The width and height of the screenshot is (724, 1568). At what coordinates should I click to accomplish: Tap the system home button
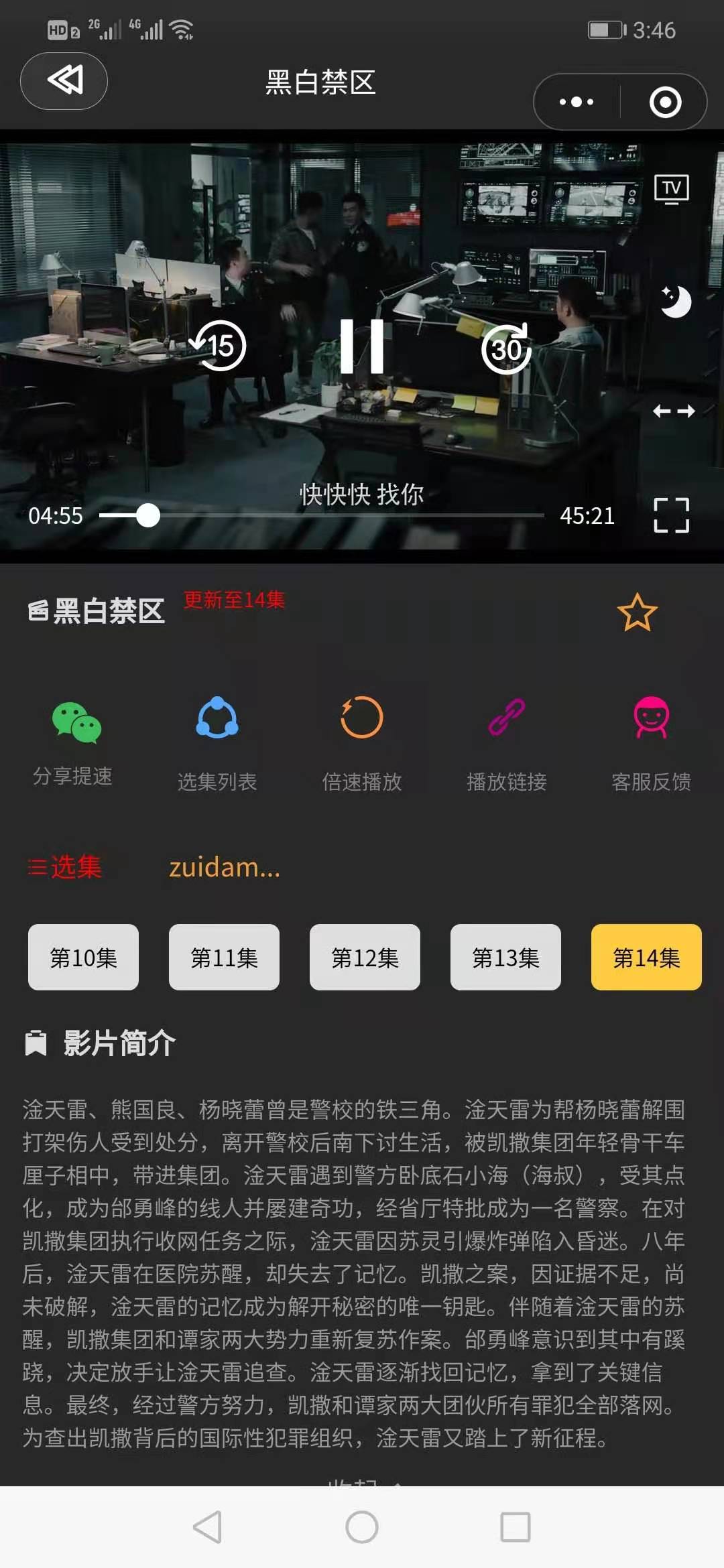coord(362,1527)
